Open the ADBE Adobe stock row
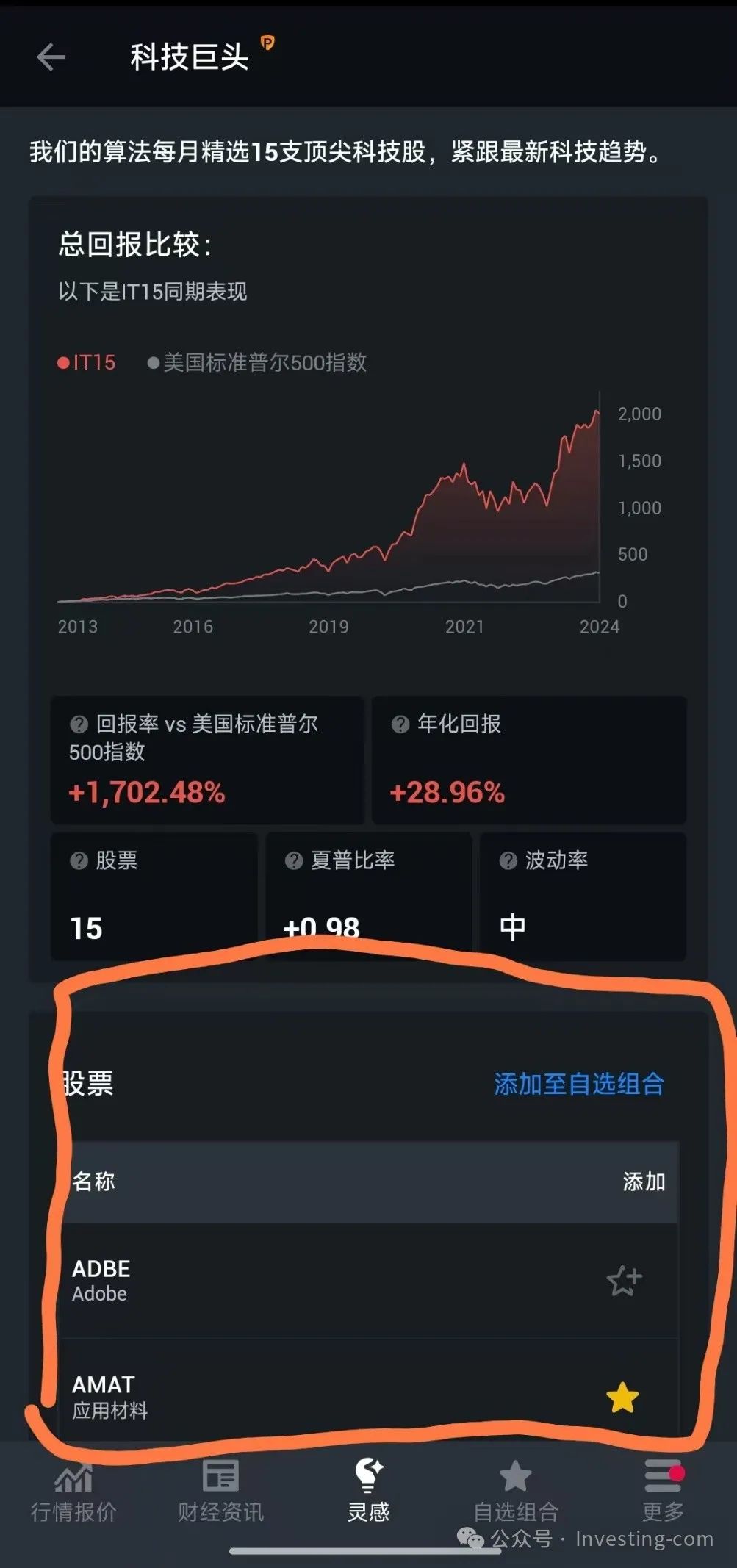 368,1281
